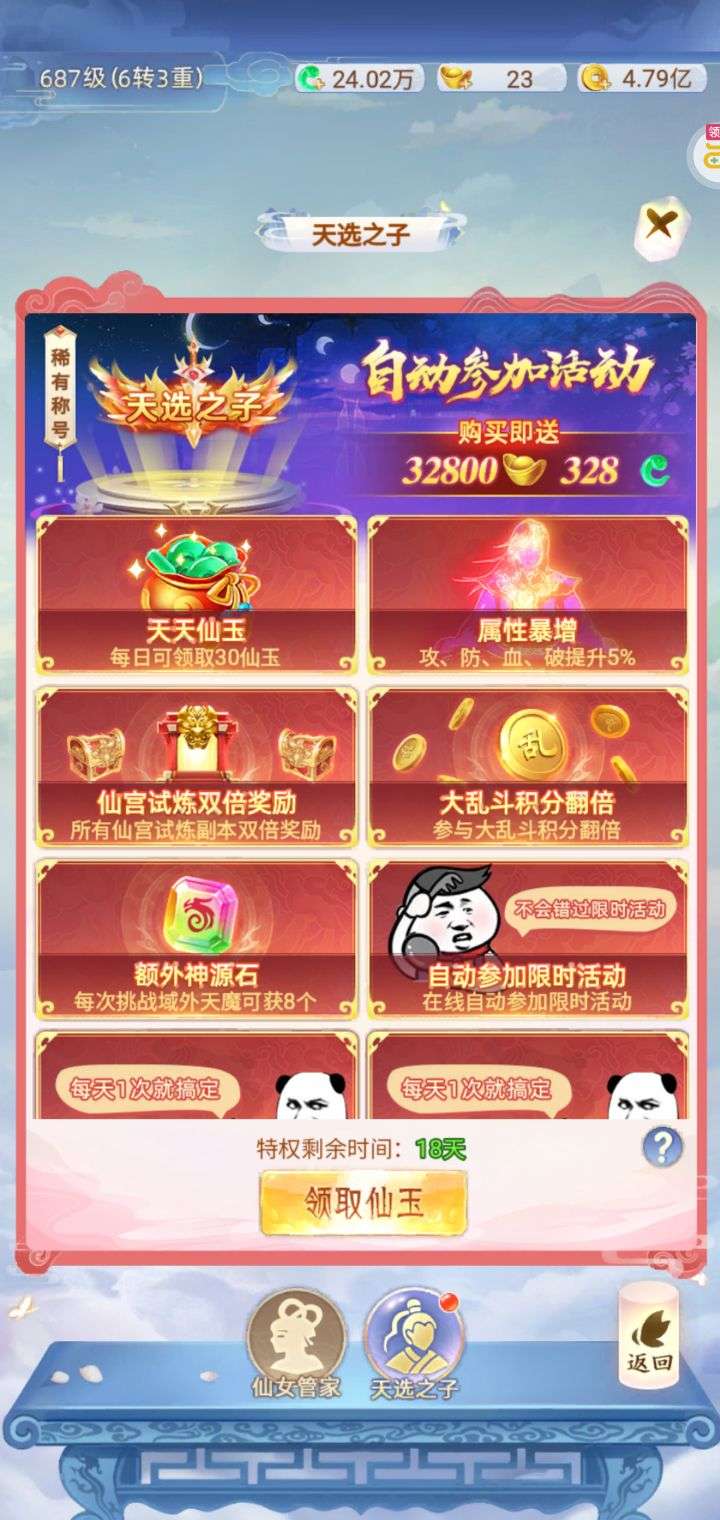Switch to 仙女管家 tab
Image resolution: width=720 pixels, height=1520 pixels.
coord(297,1343)
